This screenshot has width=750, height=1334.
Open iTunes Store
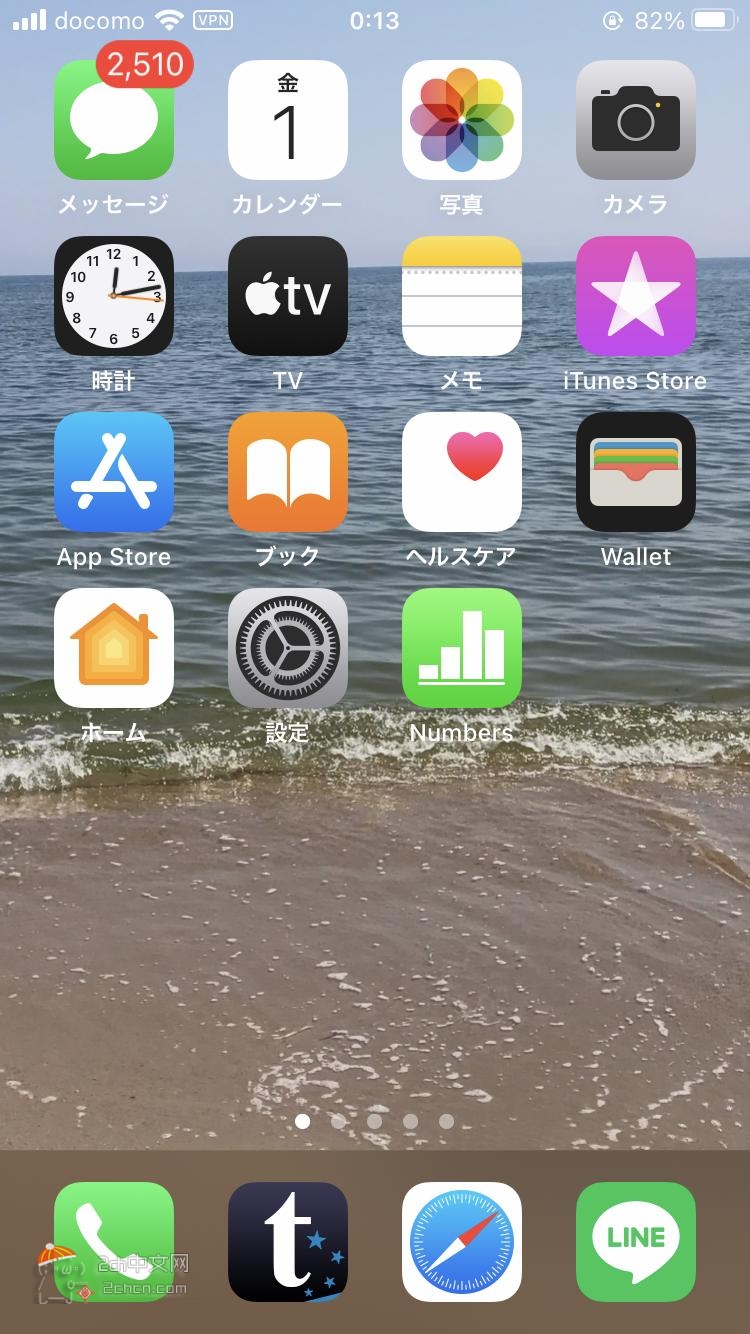(636, 296)
